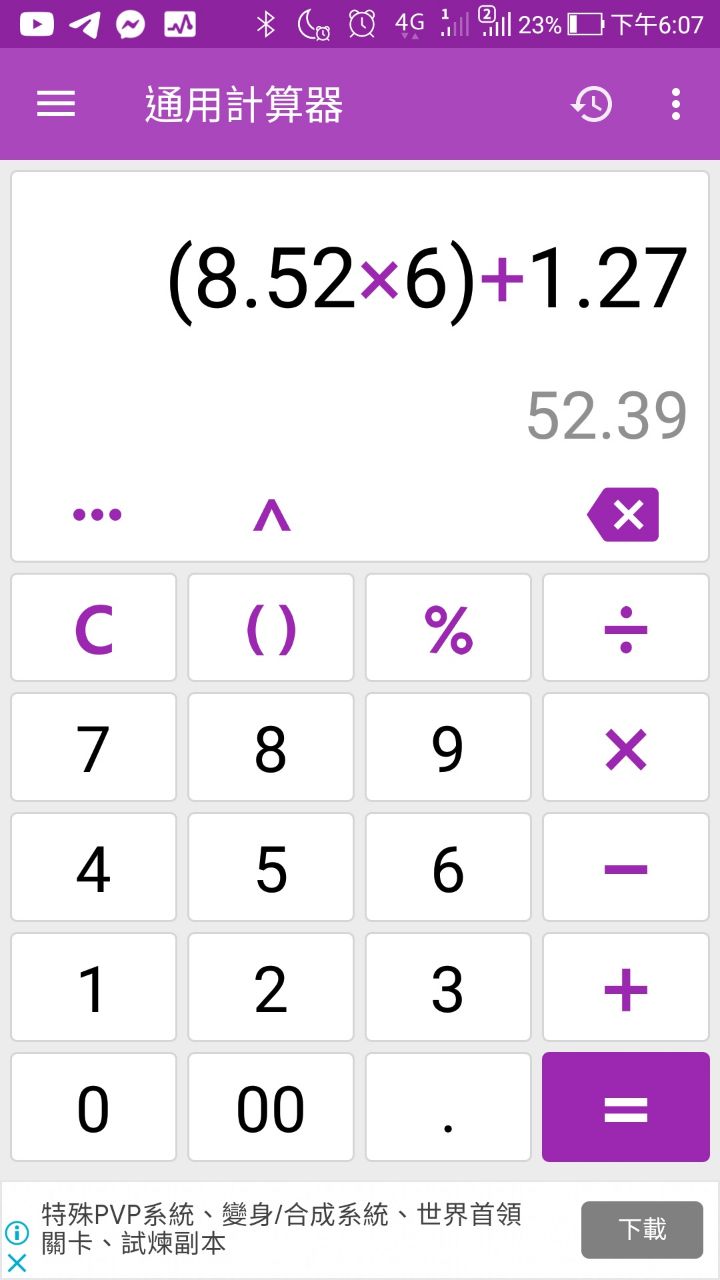Open the overflow menu
This screenshot has height=1280, width=720.
coord(676,104)
